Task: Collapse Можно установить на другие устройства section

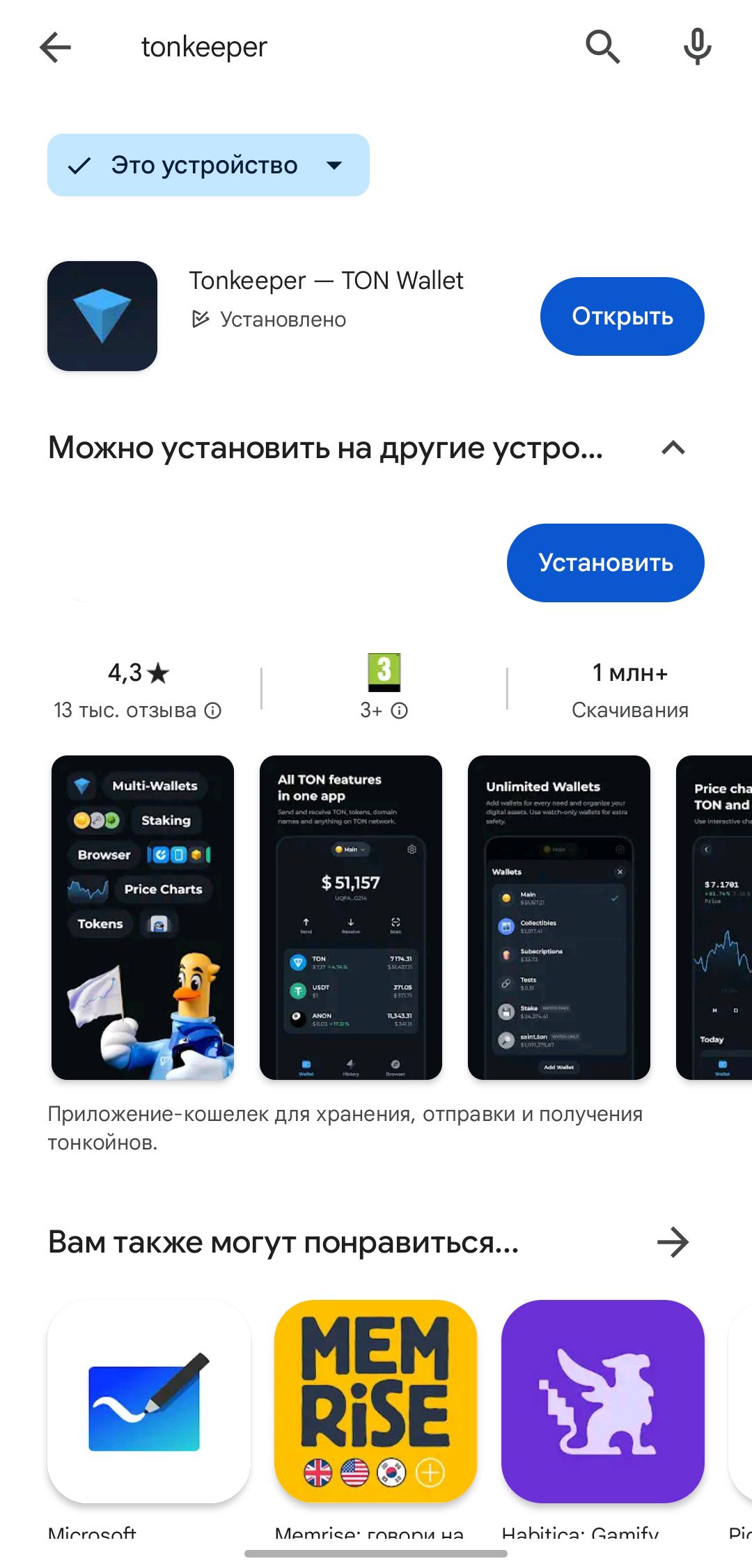Action: click(x=673, y=448)
